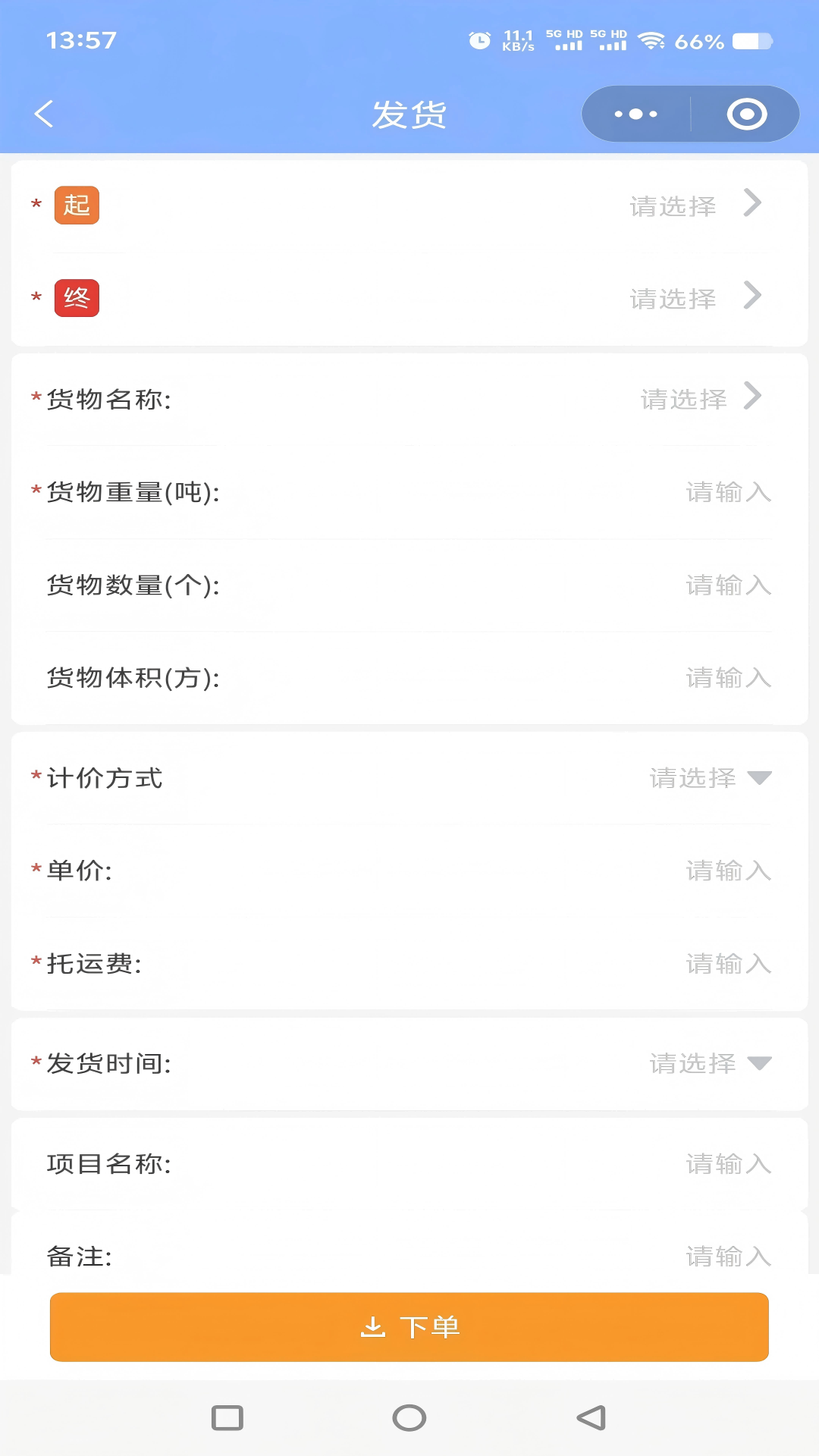The image size is (819, 1456).
Task: Open the 发货时间 shipping time picker
Action: (x=761, y=1064)
